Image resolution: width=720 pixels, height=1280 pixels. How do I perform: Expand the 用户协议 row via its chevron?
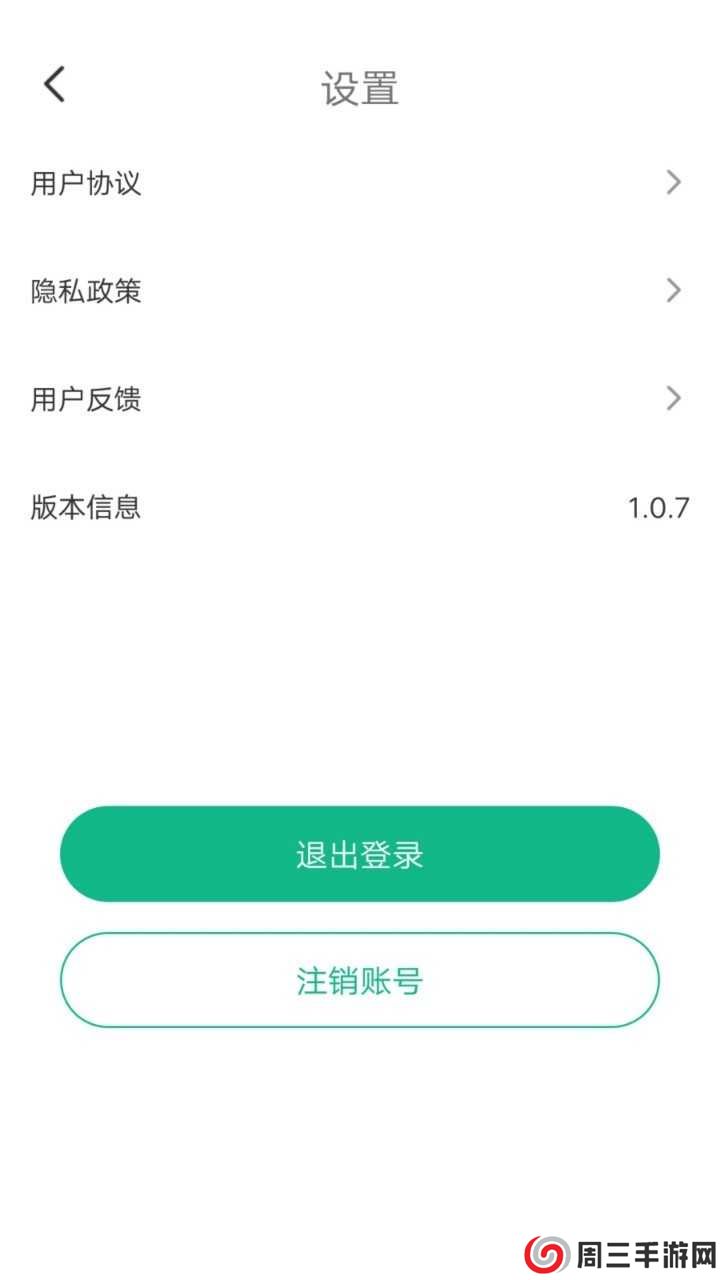(673, 183)
